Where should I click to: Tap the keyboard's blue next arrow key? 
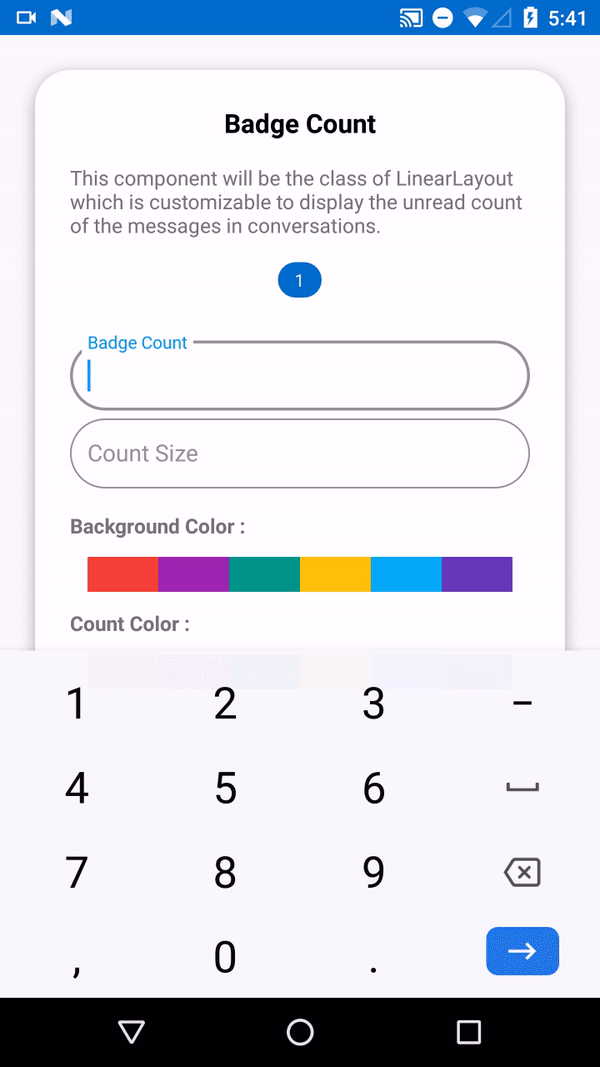[x=522, y=951]
